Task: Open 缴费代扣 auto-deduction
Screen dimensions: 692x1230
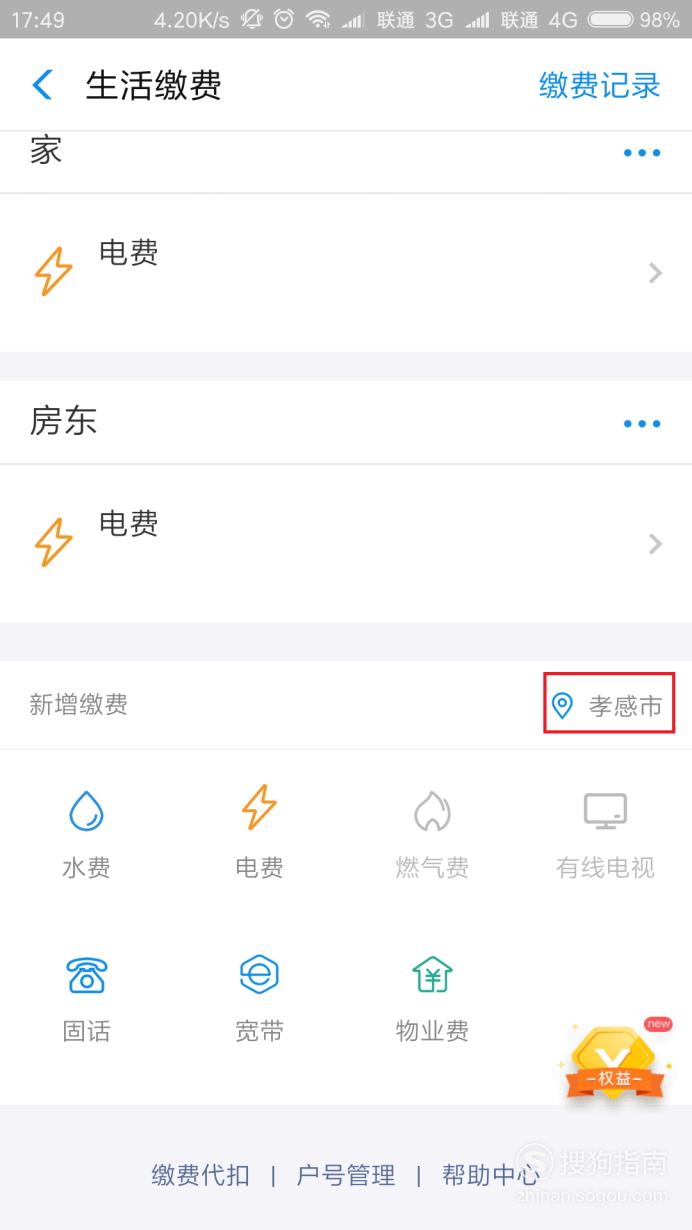Action: pyautogui.click(x=201, y=1175)
